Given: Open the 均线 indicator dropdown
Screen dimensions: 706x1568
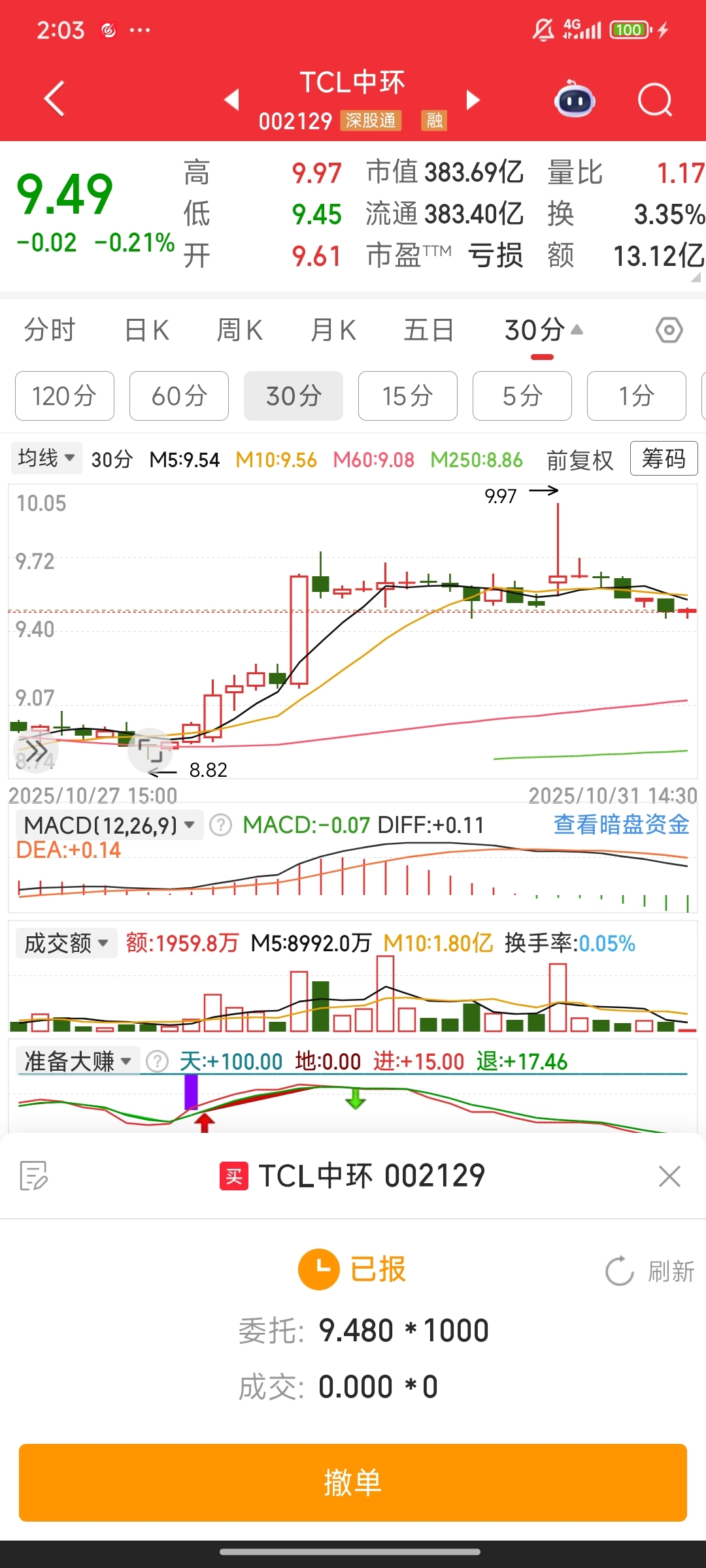Looking at the screenshot, I should coord(46,458).
